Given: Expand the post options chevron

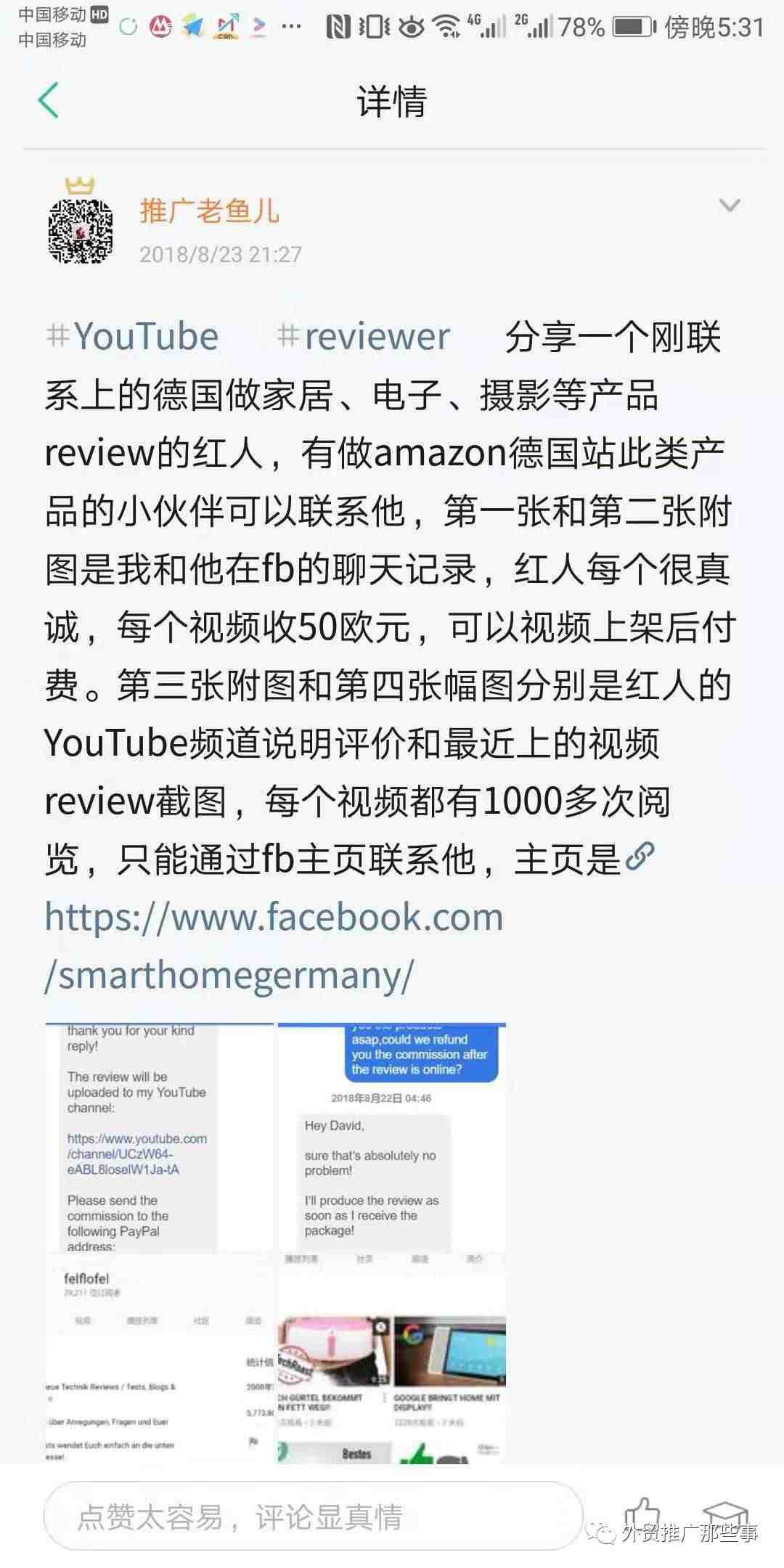Looking at the screenshot, I should pyautogui.click(x=729, y=205).
